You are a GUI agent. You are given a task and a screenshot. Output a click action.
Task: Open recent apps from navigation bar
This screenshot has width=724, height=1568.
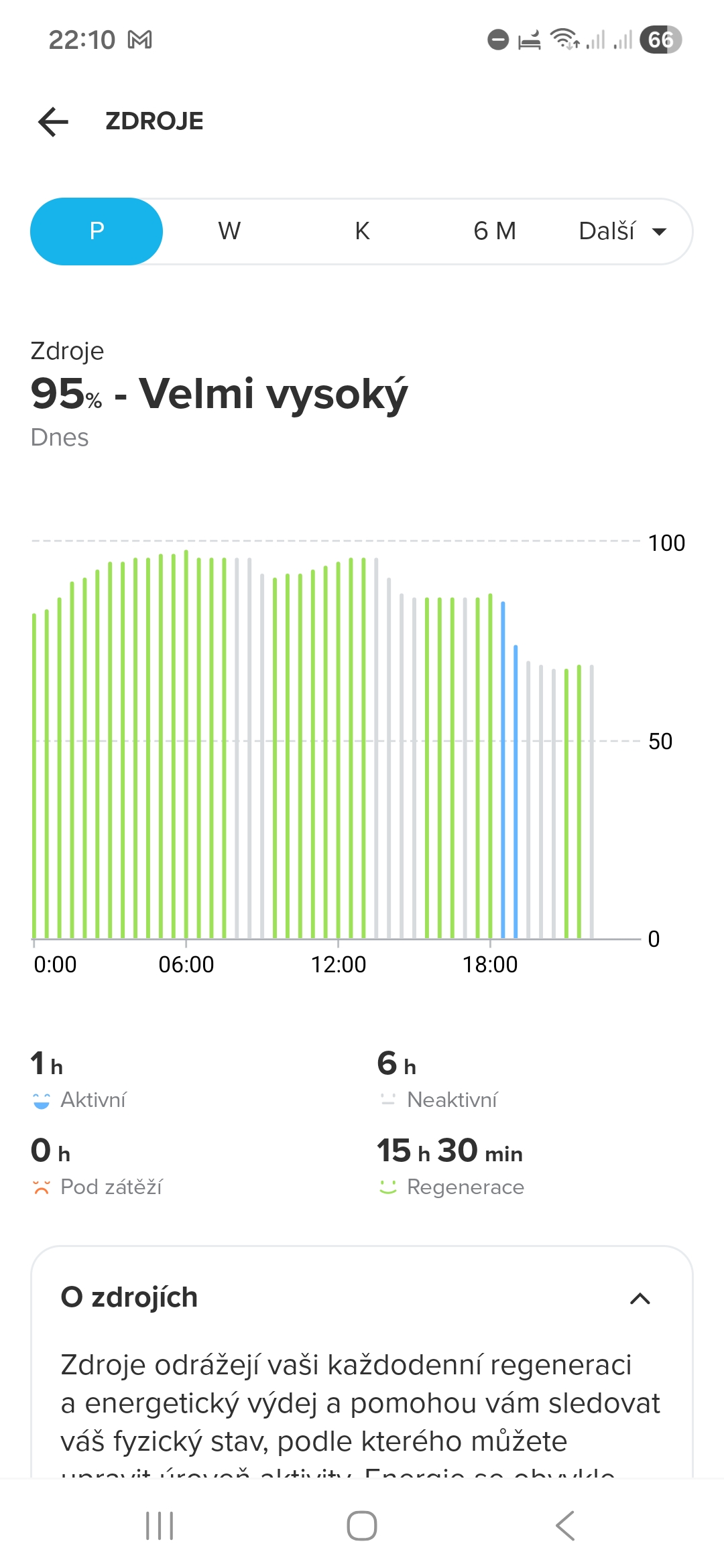(x=160, y=1526)
